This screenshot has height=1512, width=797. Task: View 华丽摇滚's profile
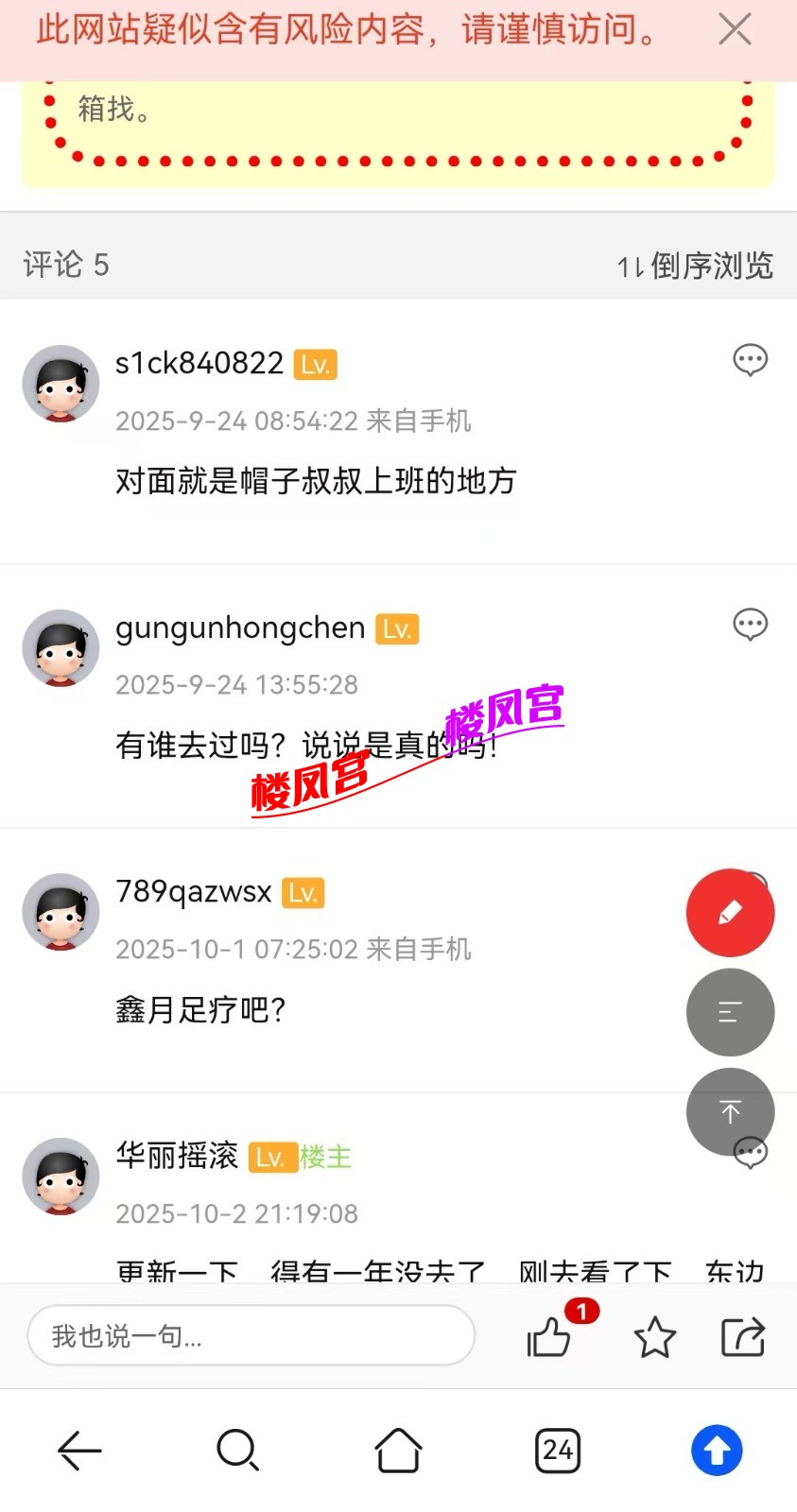[x=177, y=1155]
